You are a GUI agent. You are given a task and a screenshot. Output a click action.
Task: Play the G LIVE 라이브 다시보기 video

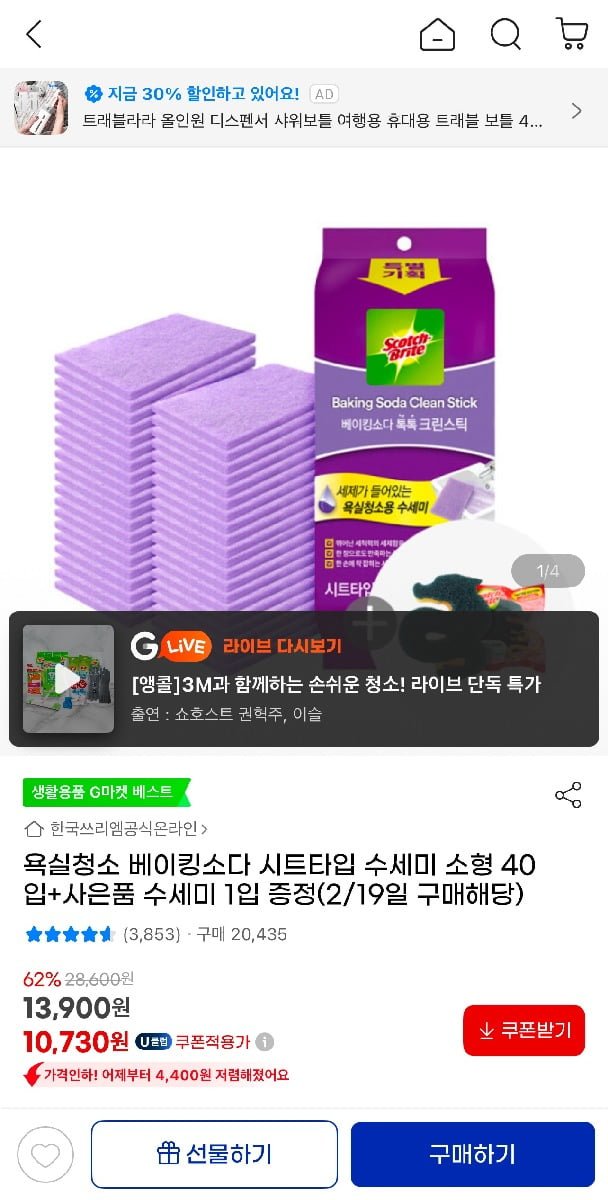tap(68, 679)
